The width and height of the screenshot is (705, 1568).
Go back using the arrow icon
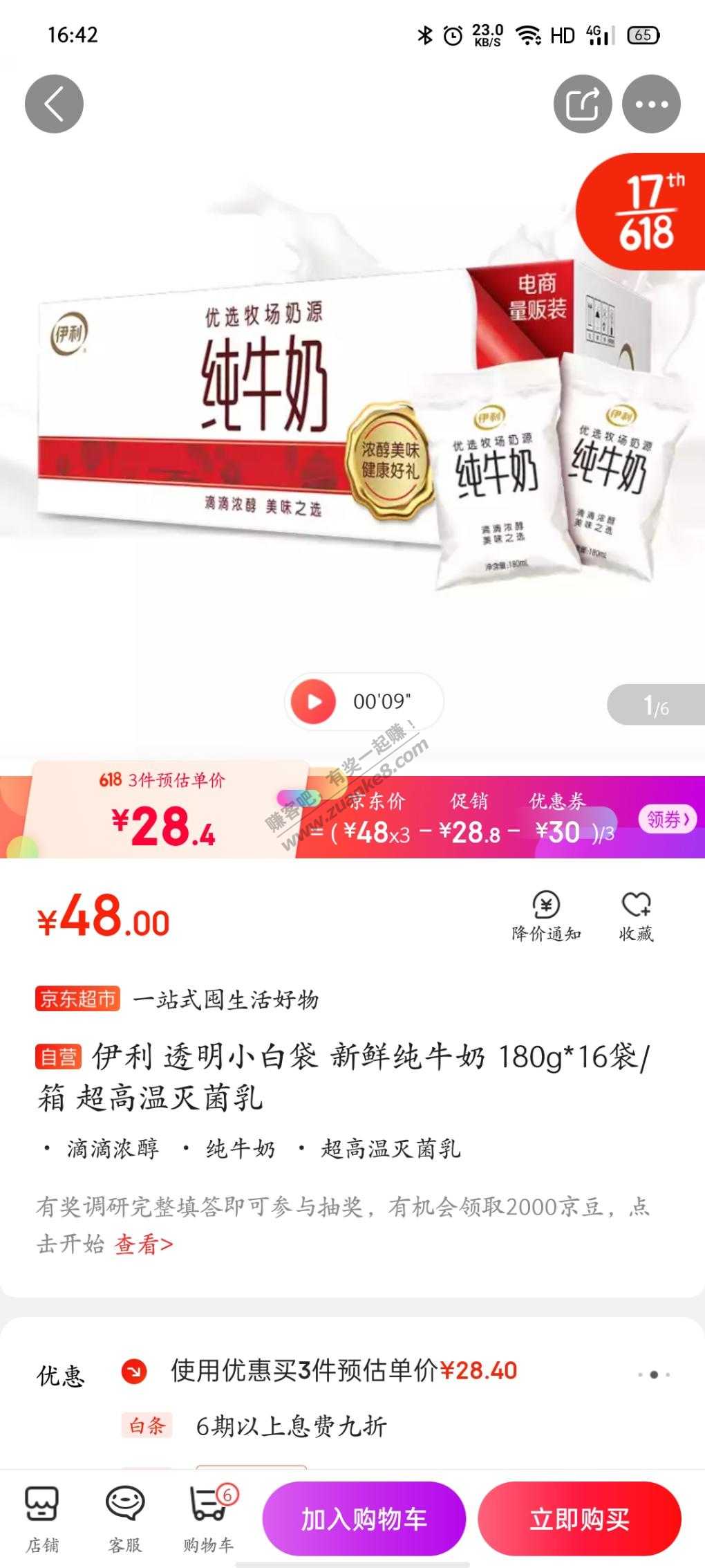tap(54, 104)
